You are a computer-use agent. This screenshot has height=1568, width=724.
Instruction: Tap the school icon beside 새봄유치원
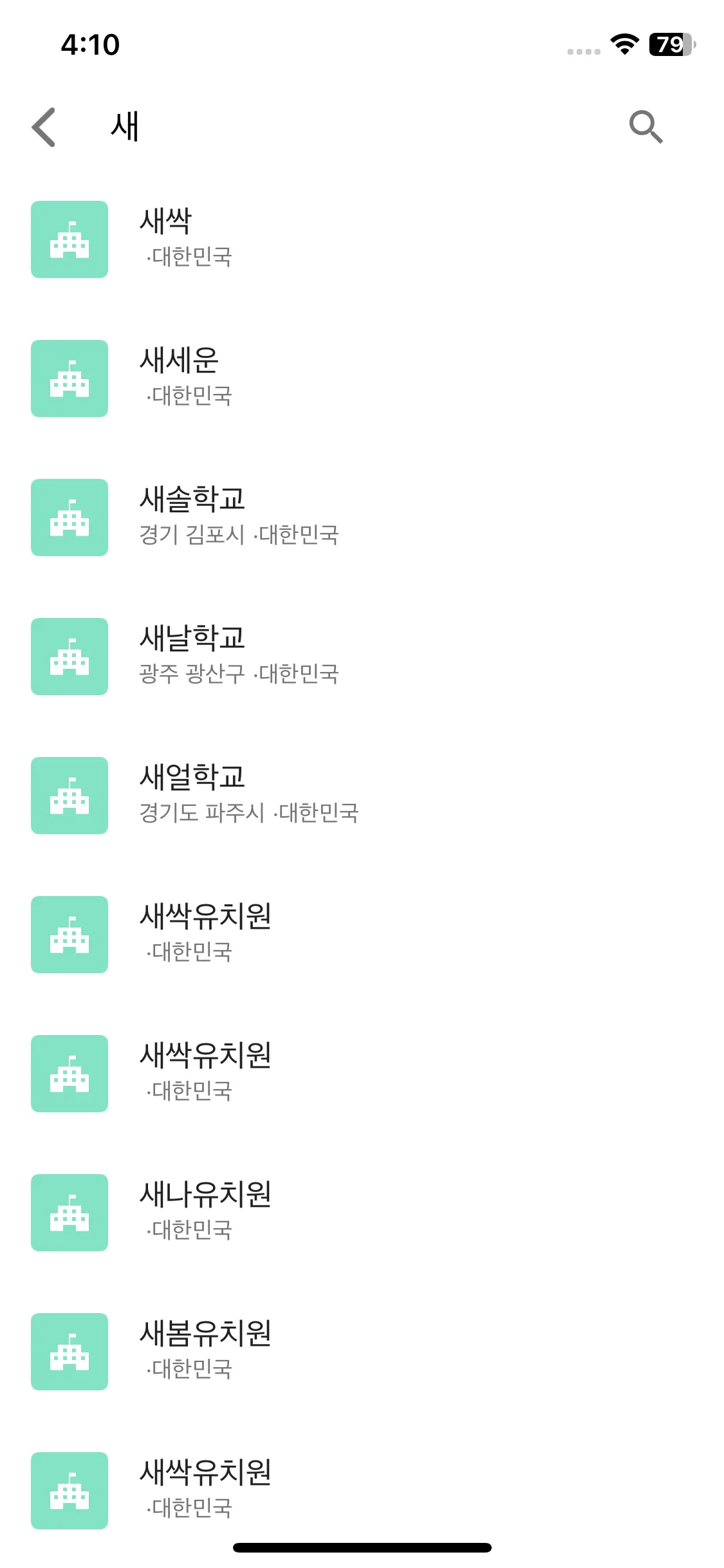click(69, 1352)
